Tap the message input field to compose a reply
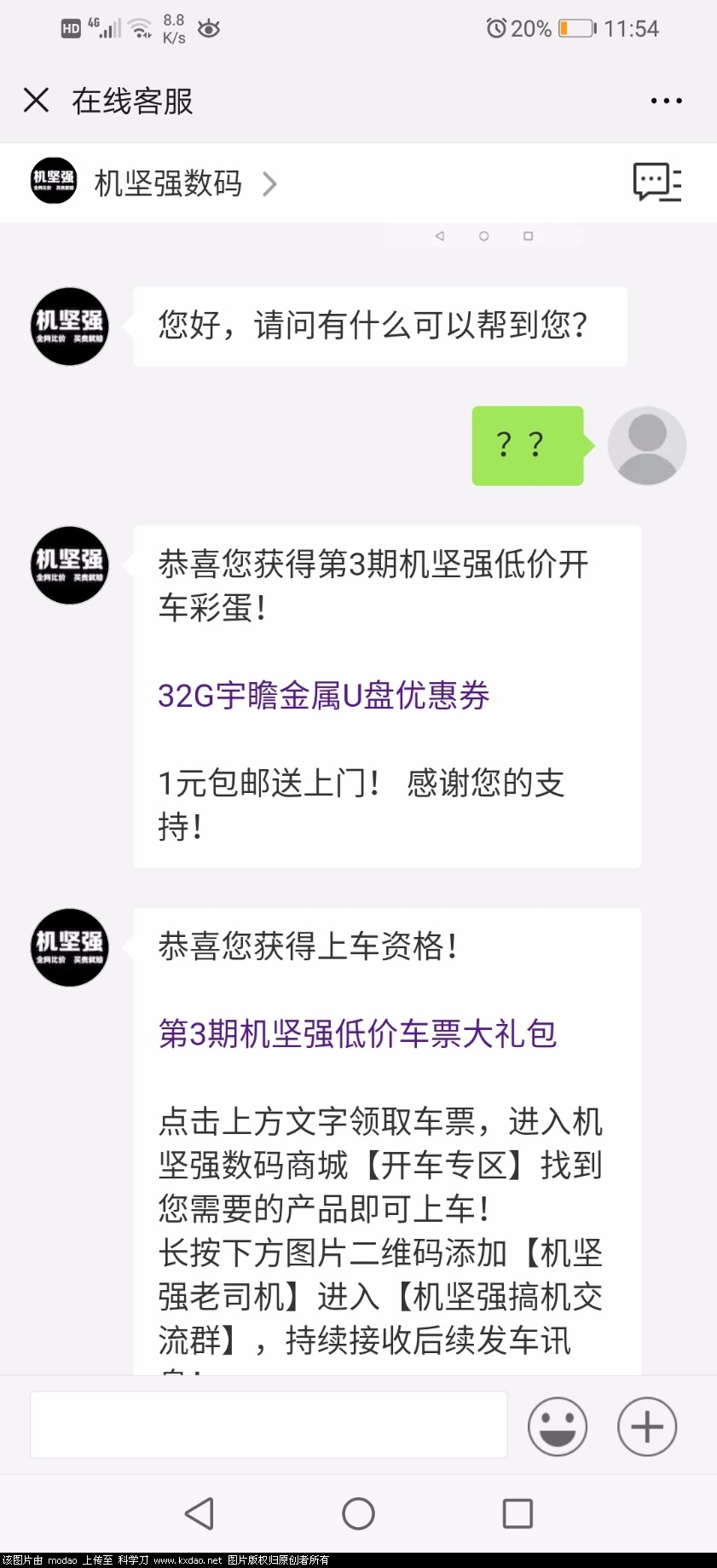This screenshot has height=1568, width=717. [269, 1424]
